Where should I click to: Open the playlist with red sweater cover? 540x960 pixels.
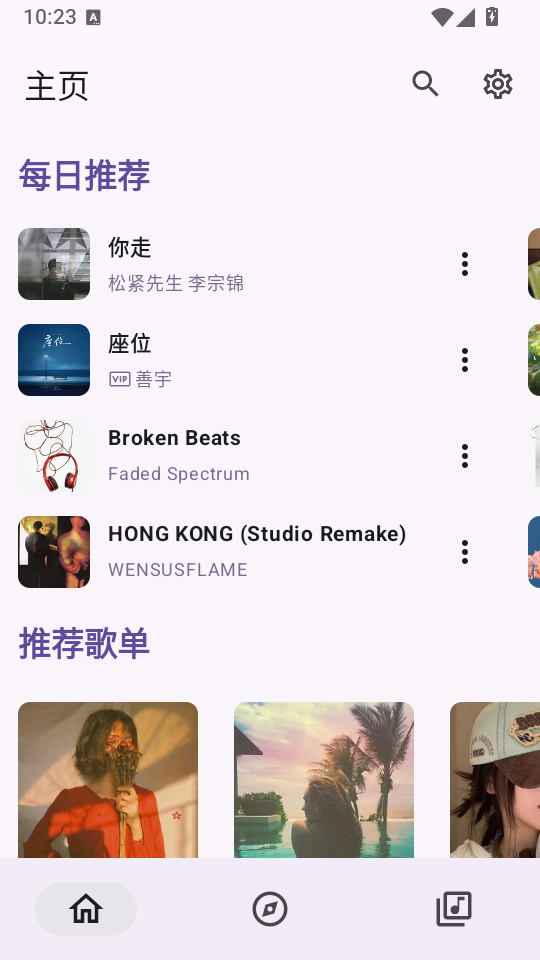[108, 779]
